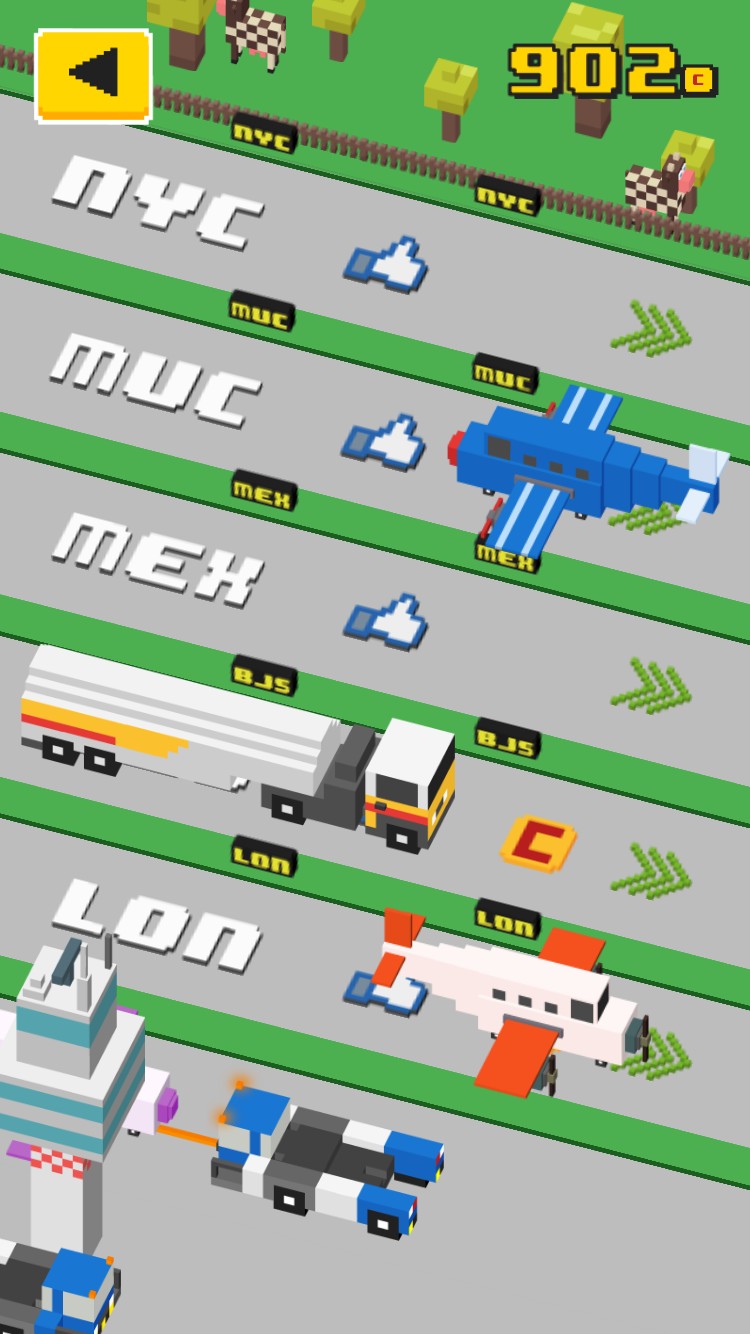Select the LON destination row
Screen dimensions: 750x1334
157,926
